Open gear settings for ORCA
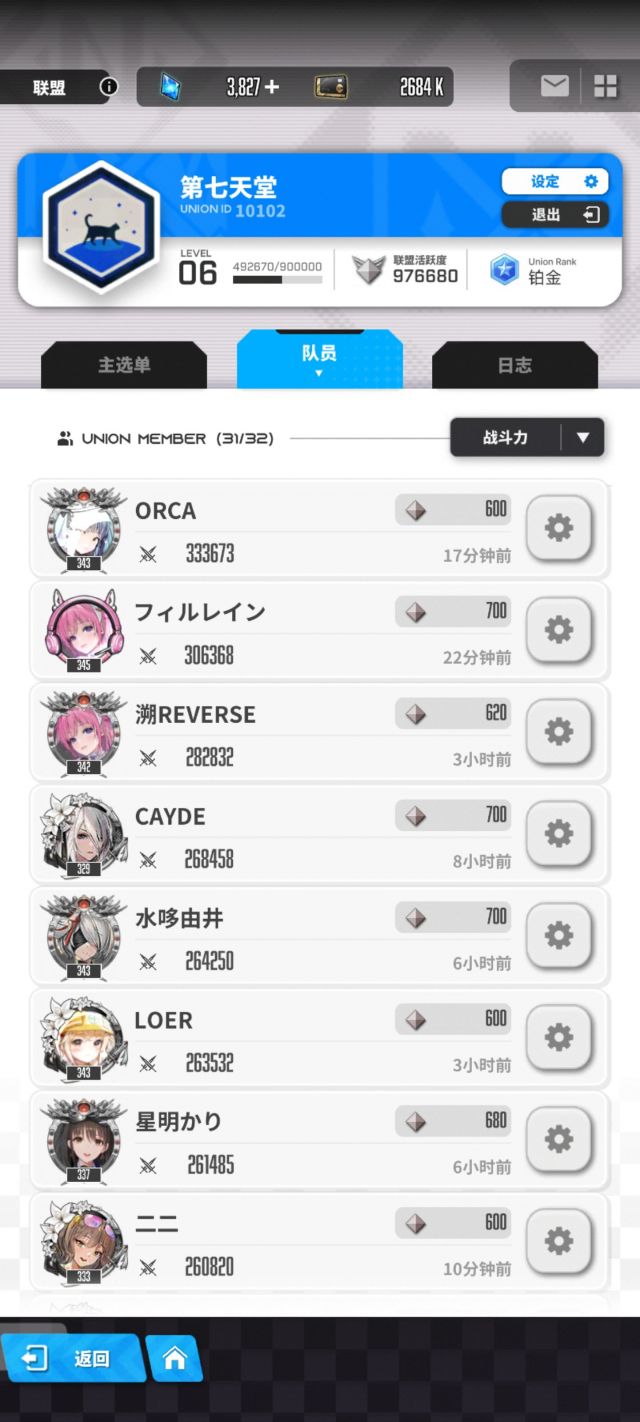This screenshot has height=1422, width=640. (x=559, y=528)
